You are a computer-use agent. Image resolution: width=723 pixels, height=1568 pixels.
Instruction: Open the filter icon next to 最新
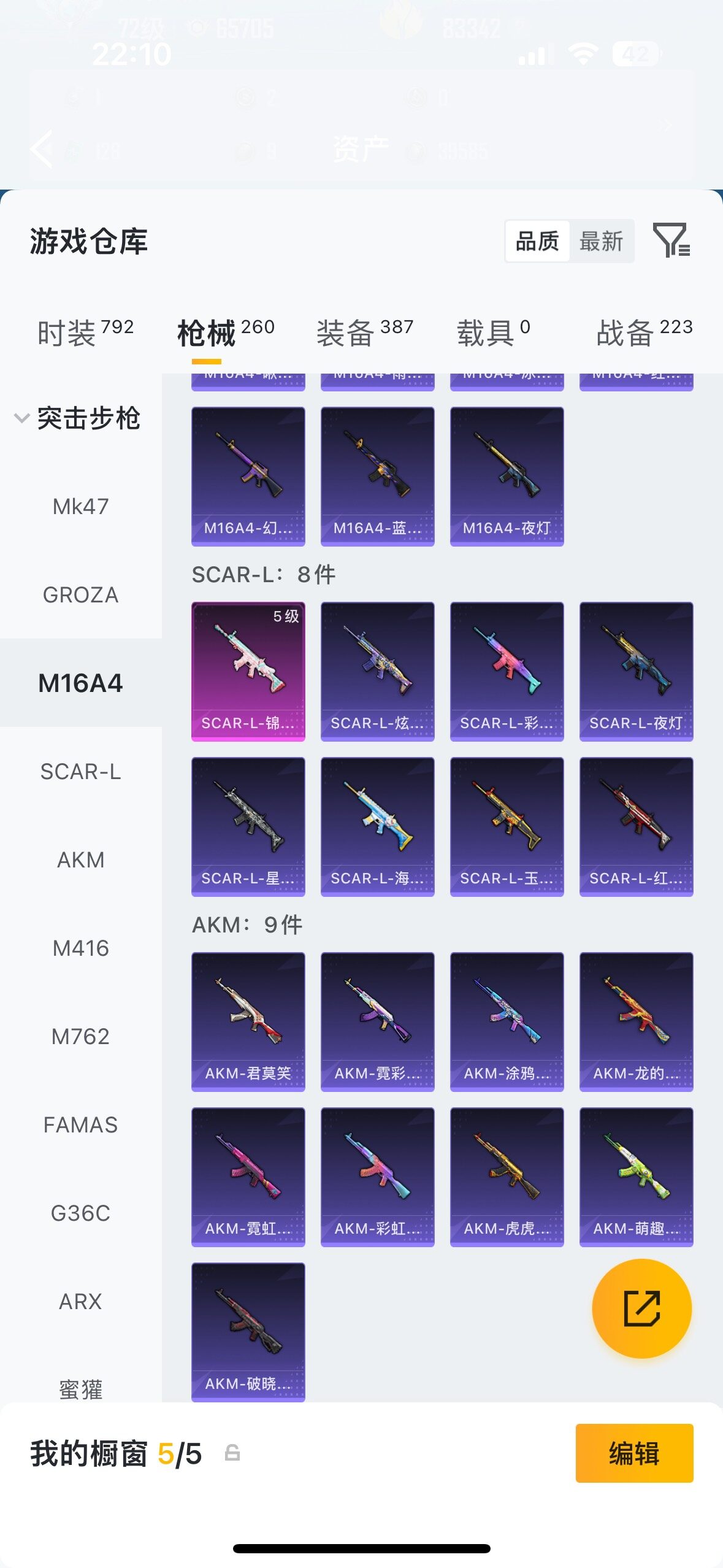pyautogui.click(x=671, y=240)
